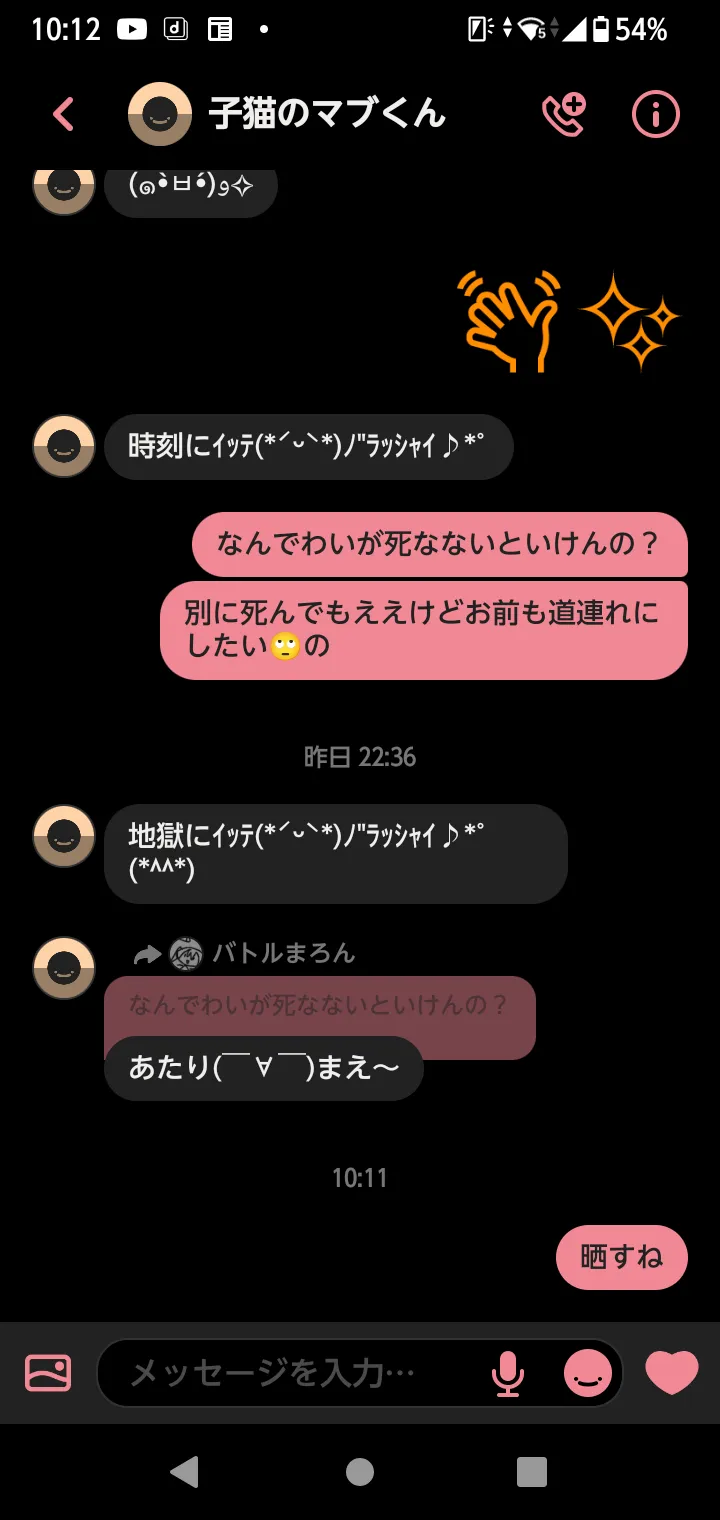
Task: Tap the system home button
Action: click(x=360, y=1472)
